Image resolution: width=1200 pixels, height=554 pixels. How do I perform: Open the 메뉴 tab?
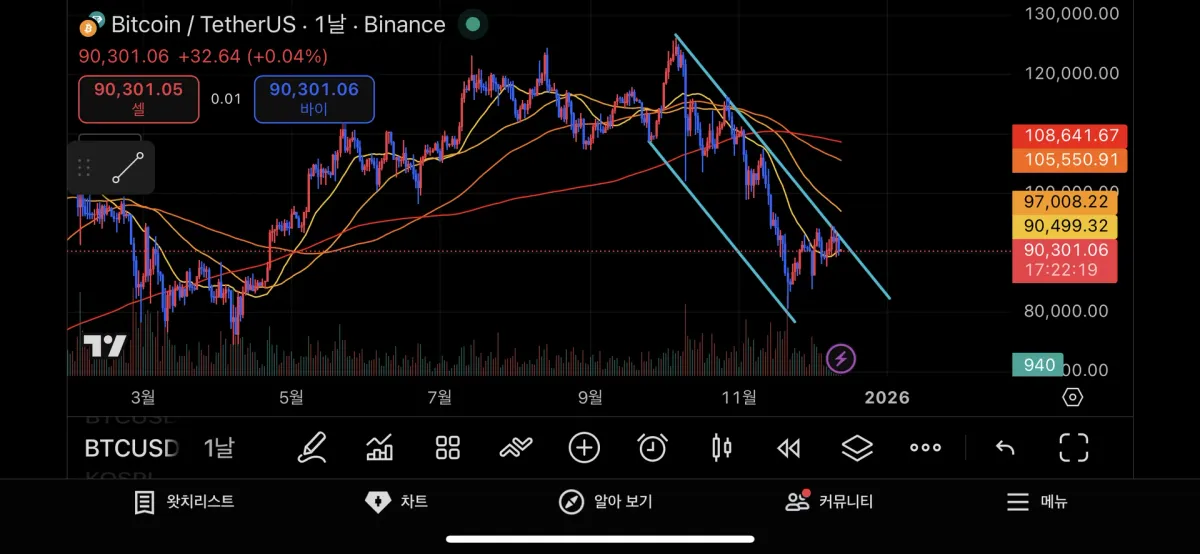[x=1037, y=502]
